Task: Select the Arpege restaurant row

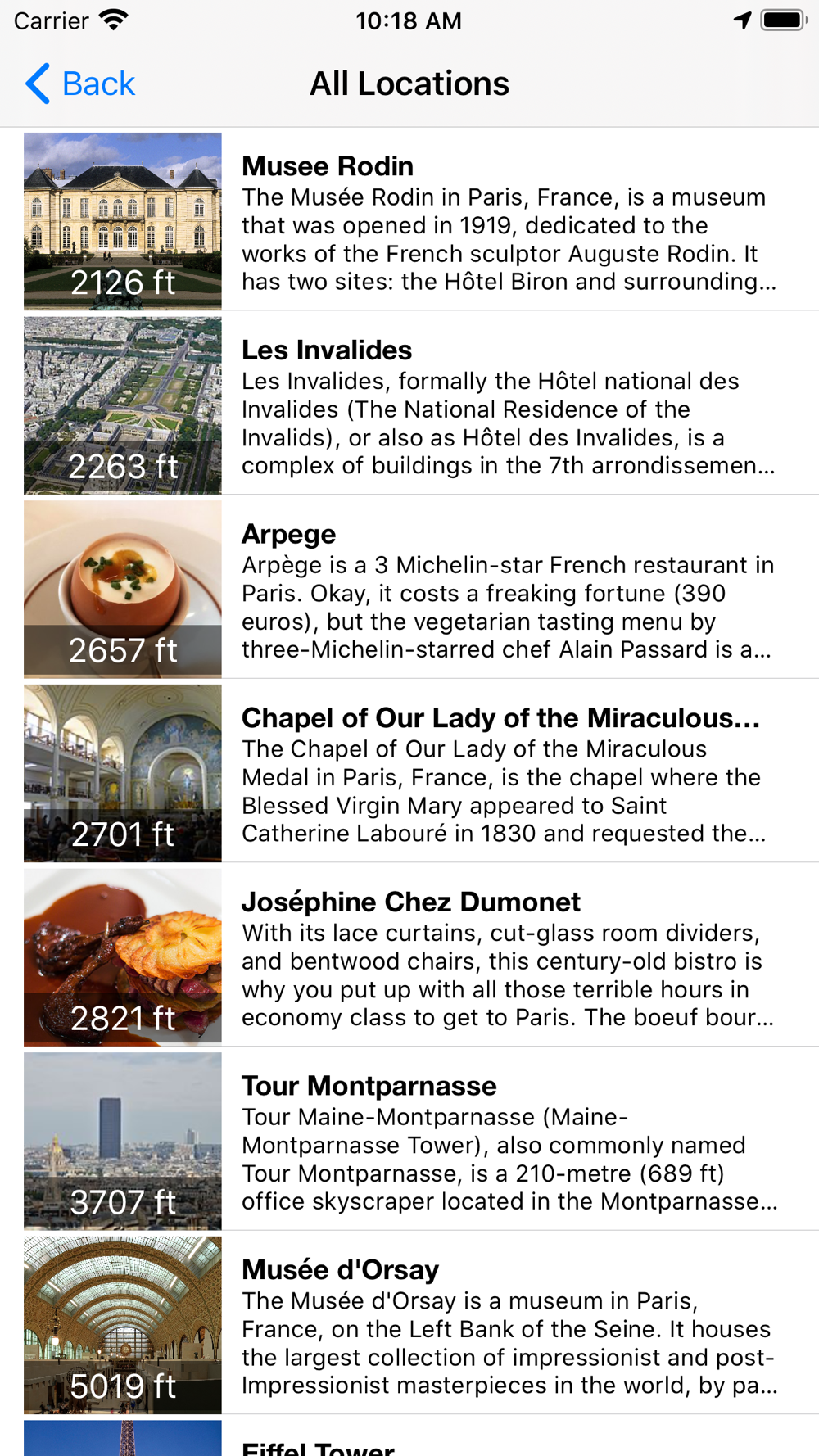Action: tap(409, 587)
